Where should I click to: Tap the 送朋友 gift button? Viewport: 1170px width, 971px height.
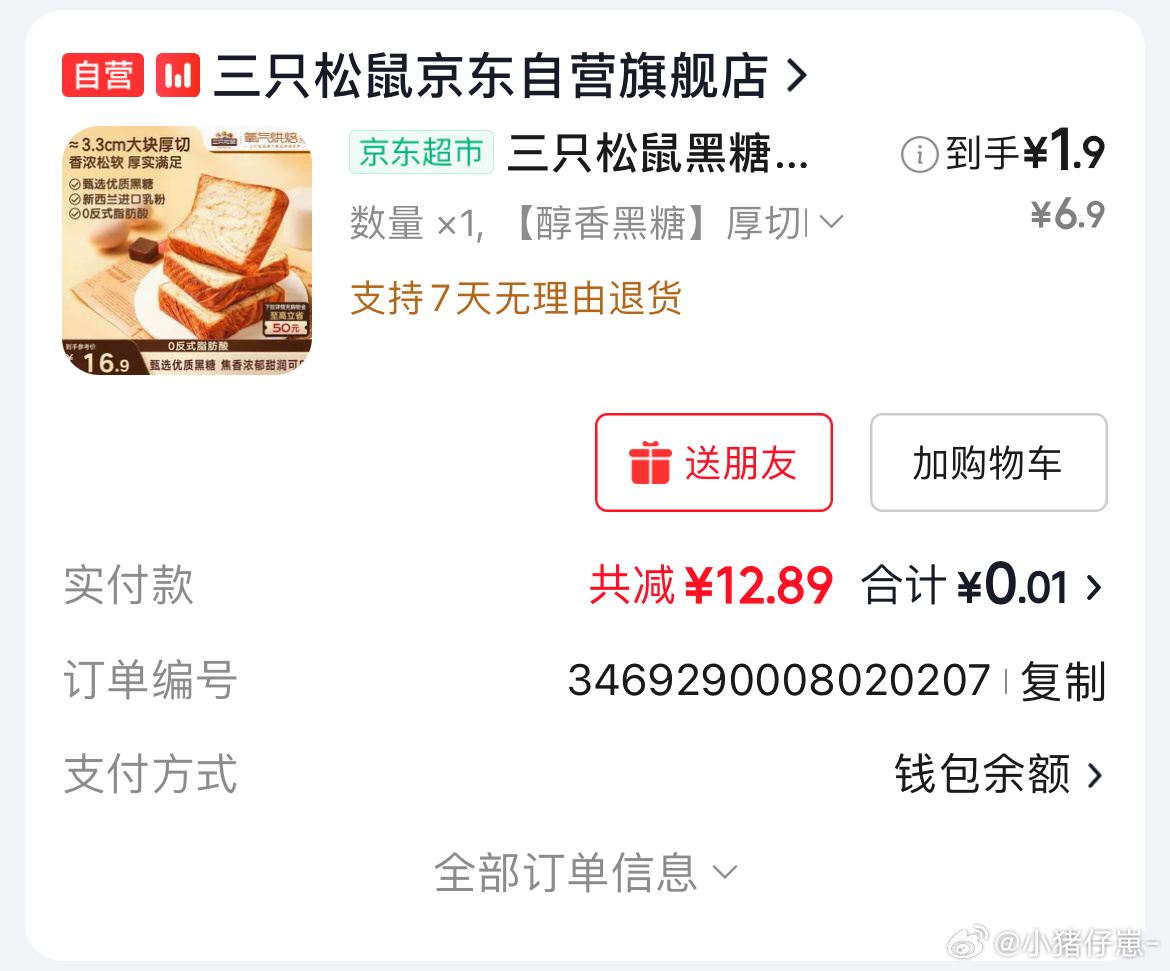coord(714,463)
